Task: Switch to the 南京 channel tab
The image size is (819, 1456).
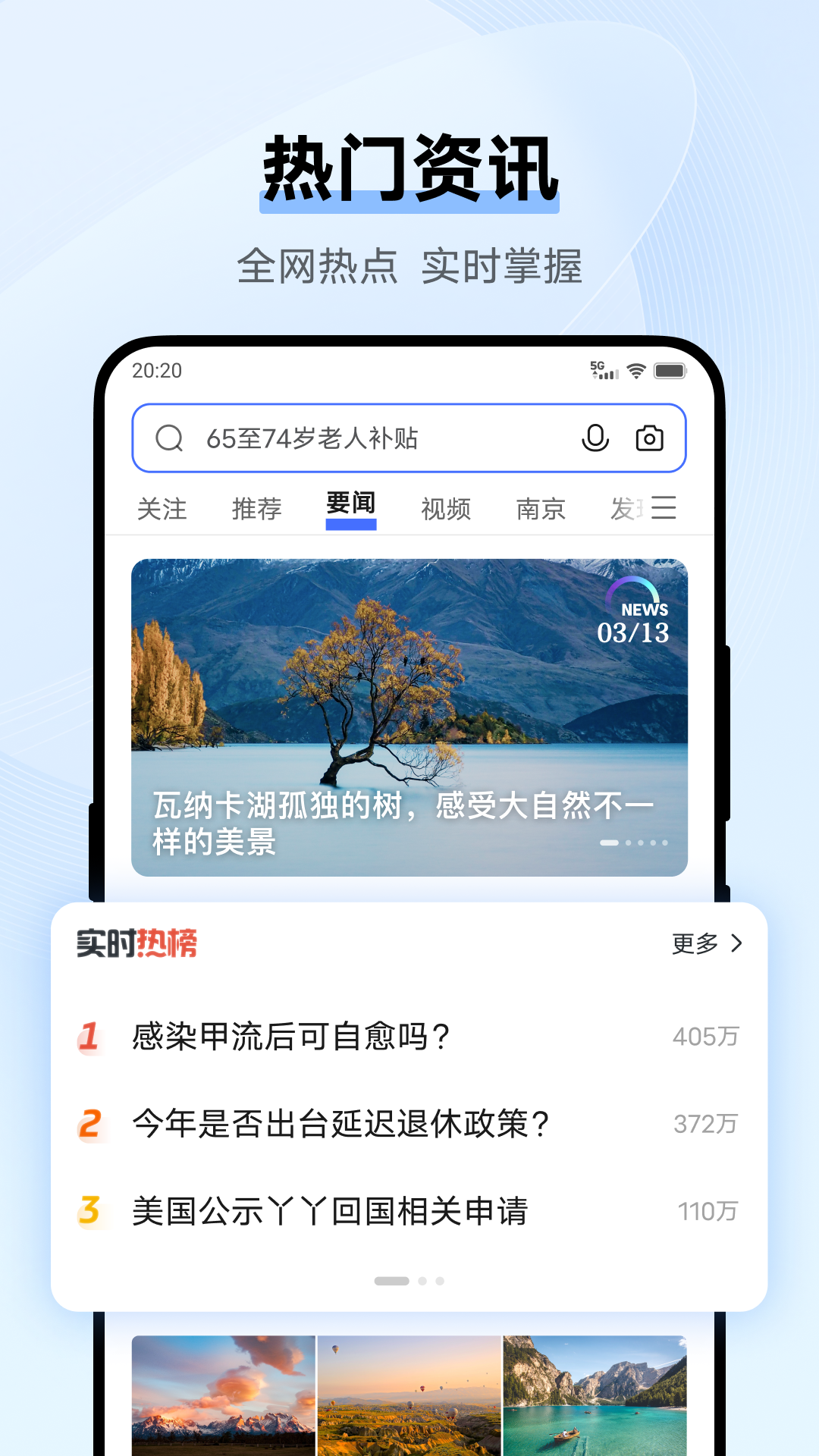Action: [x=539, y=509]
